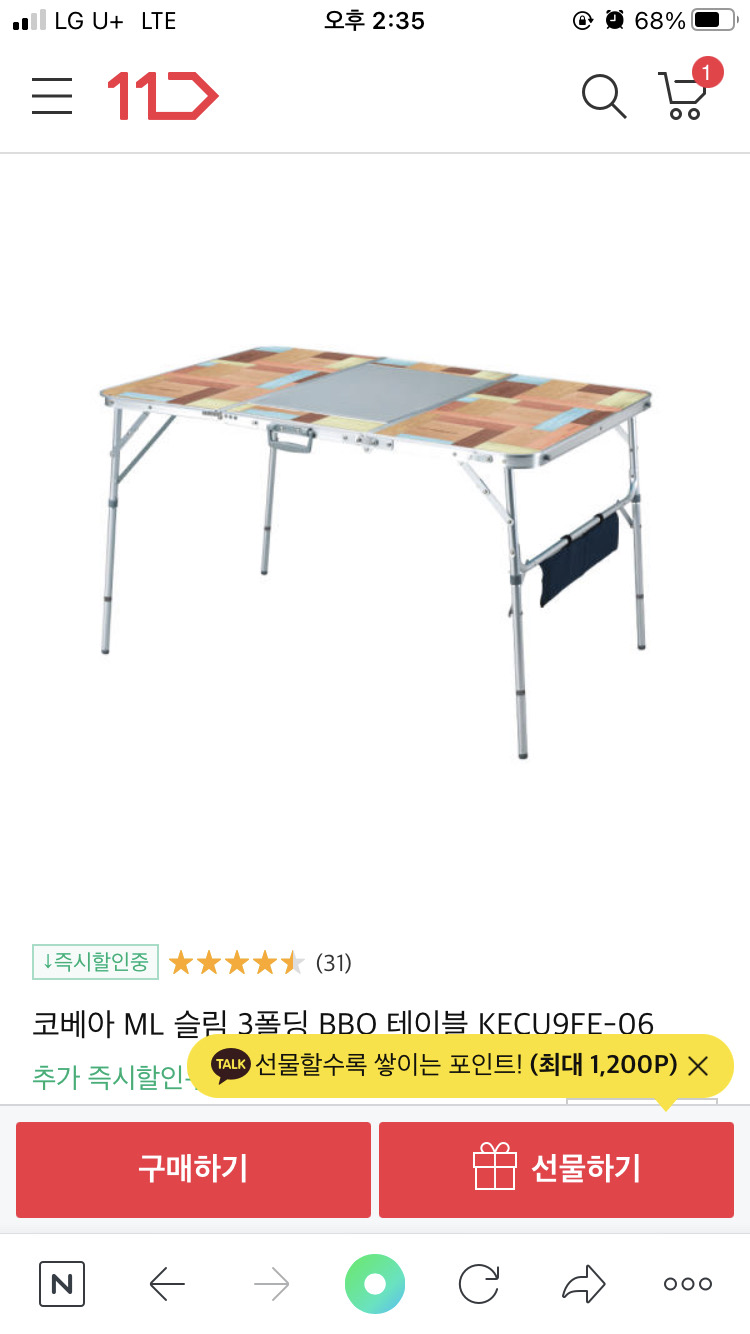Viewport: 750px width, 1334px height.
Task: Tap the 즉시할인중 discount badge
Action: tap(95, 961)
